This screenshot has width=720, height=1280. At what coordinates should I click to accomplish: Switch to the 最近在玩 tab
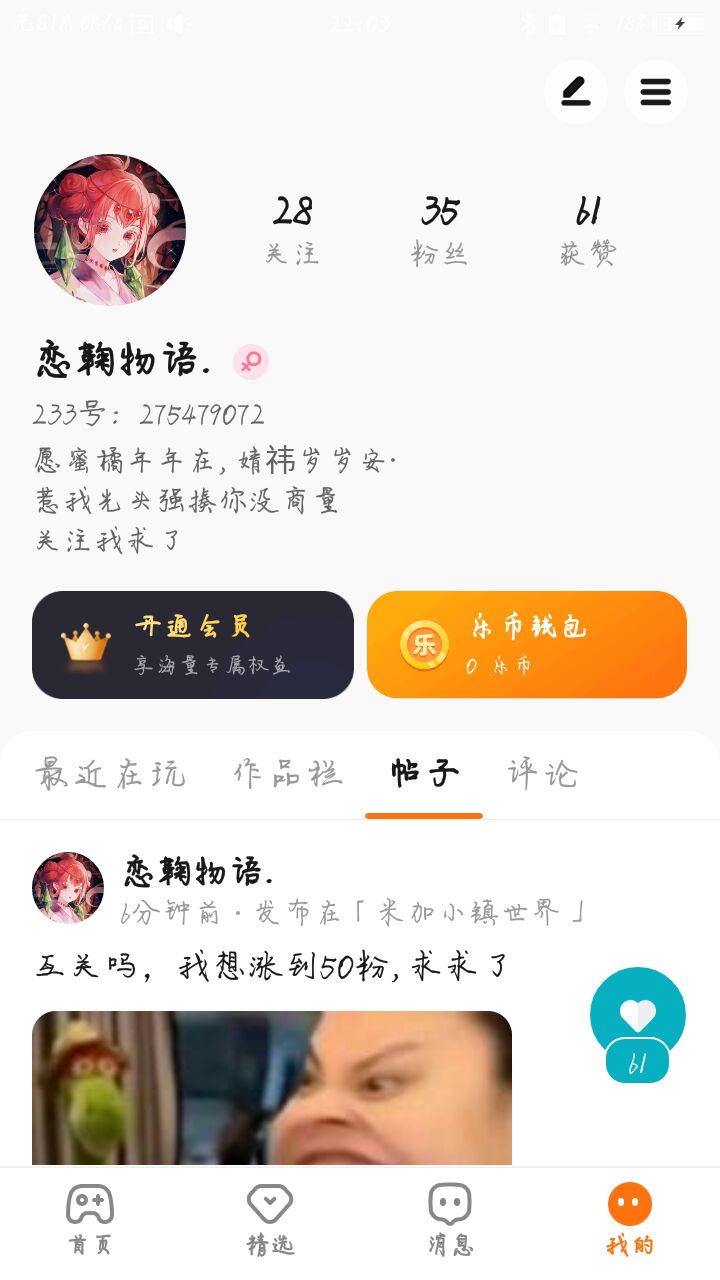tap(110, 774)
